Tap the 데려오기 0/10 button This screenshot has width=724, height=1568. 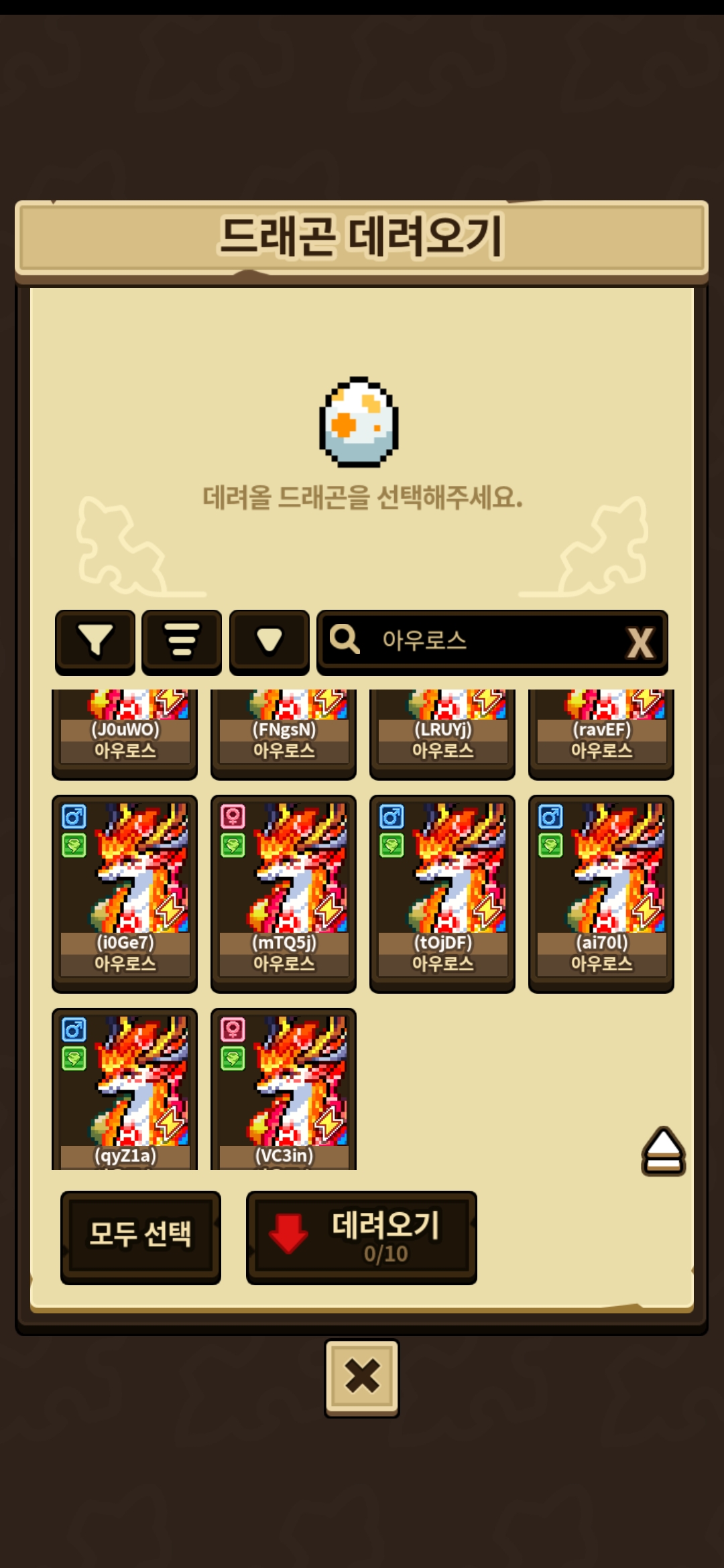(361, 1237)
